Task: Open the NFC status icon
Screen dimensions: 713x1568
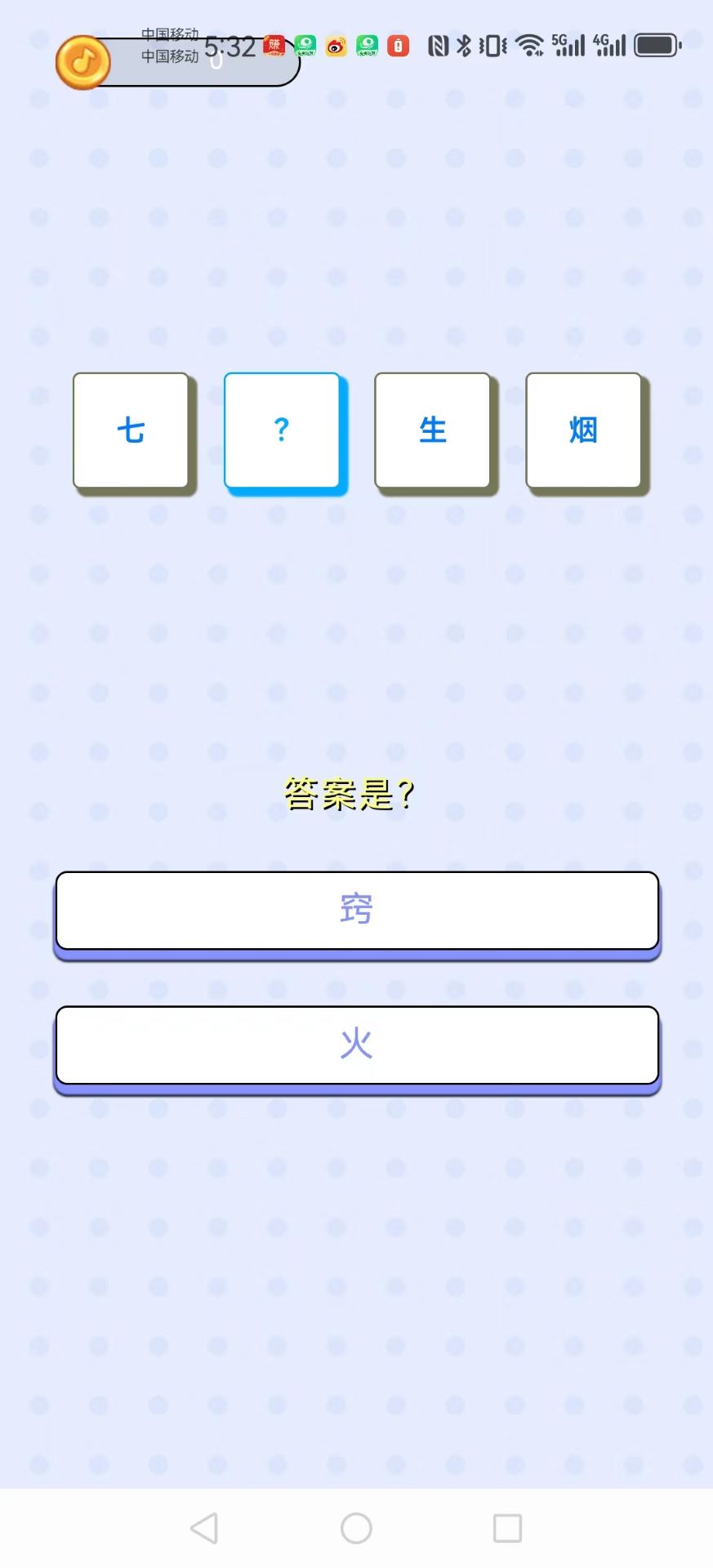Action: 439,47
